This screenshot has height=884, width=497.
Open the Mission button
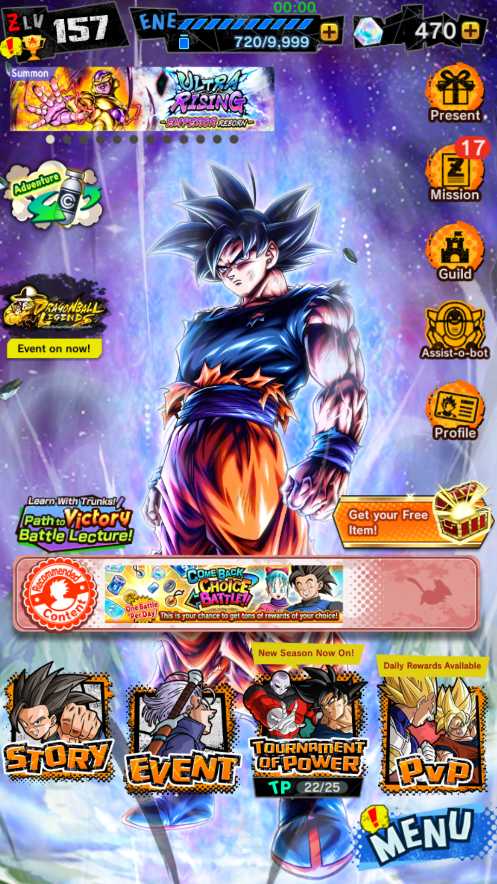[455, 173]
